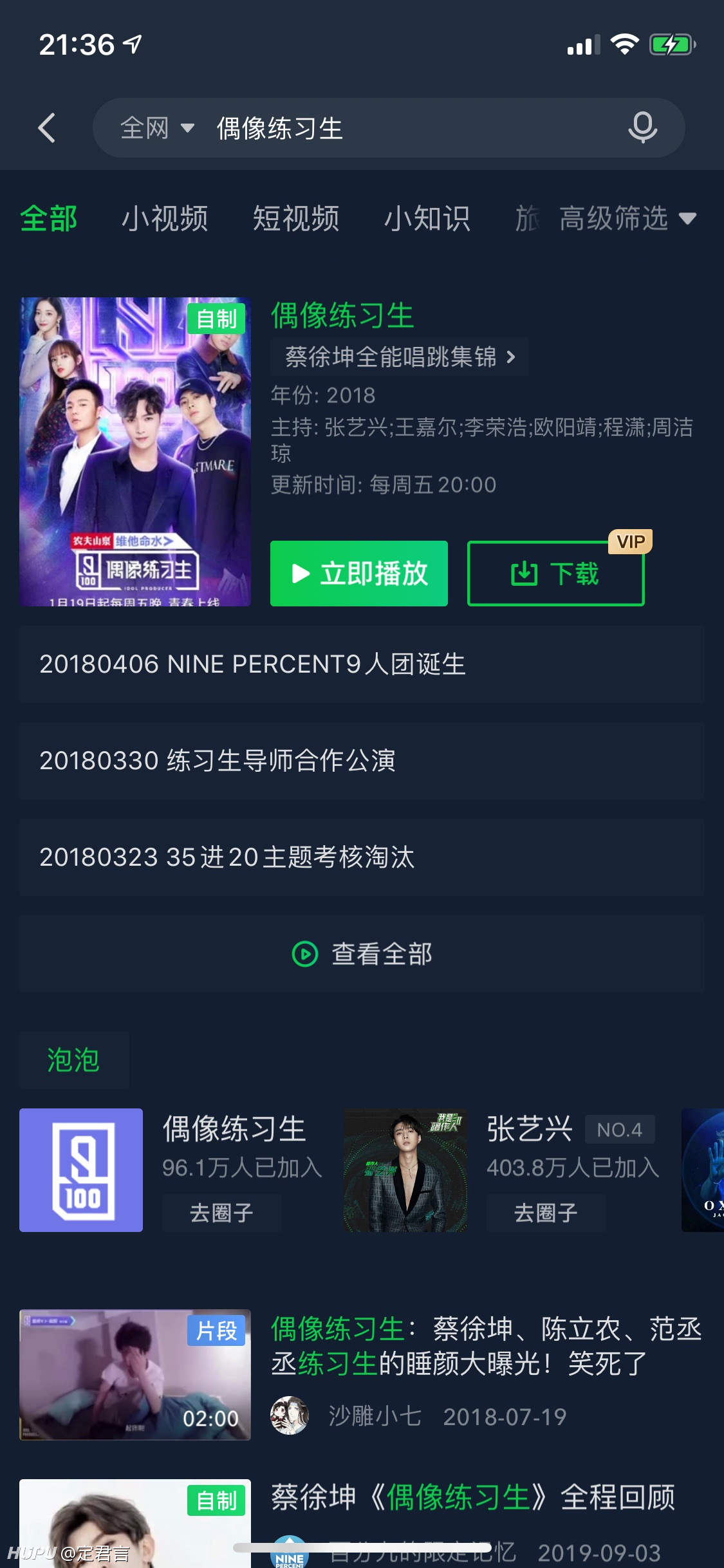Open the 全网 search scope dropdown
The image size is (724, 1568).
point(157,127)
